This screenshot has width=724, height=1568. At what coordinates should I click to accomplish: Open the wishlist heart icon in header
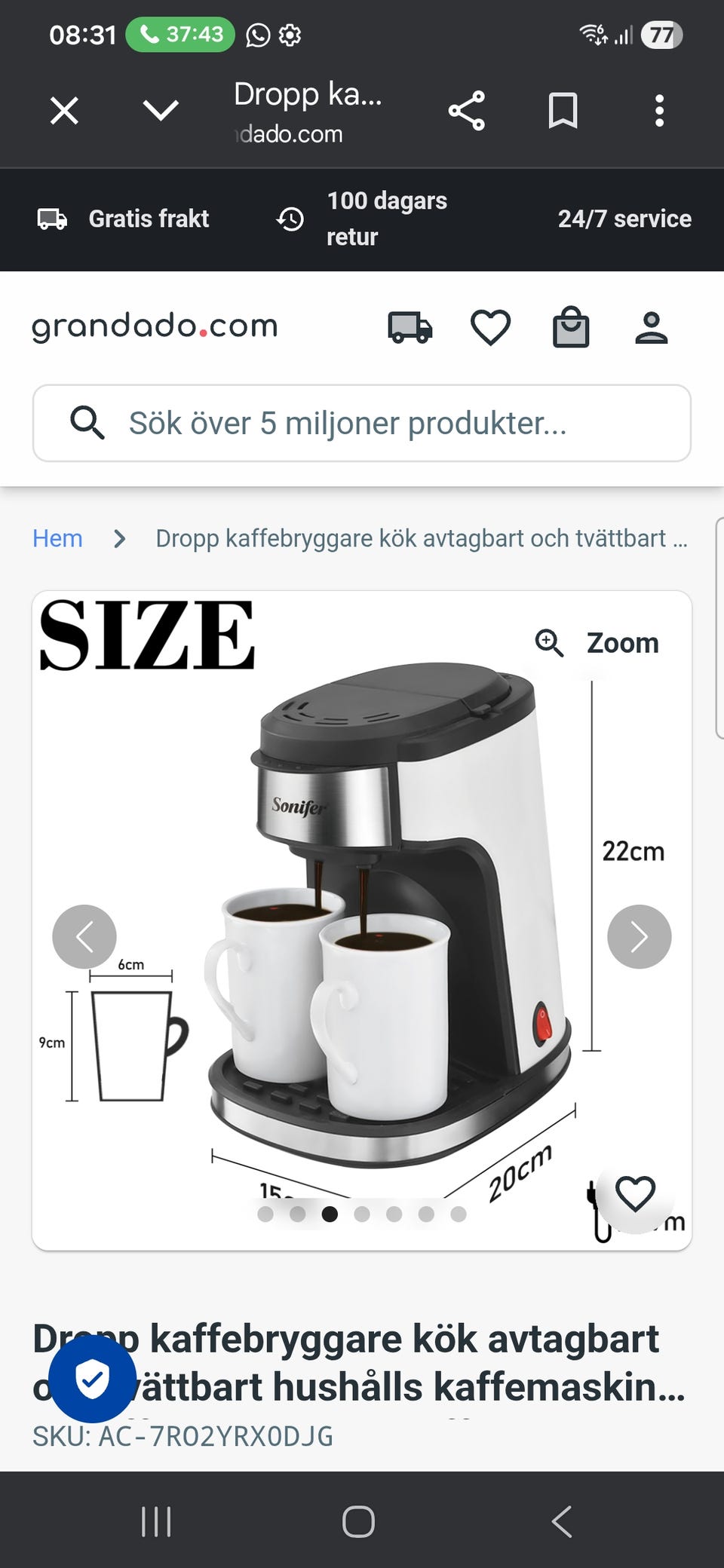pyautogui.click(x=490, y=326)
